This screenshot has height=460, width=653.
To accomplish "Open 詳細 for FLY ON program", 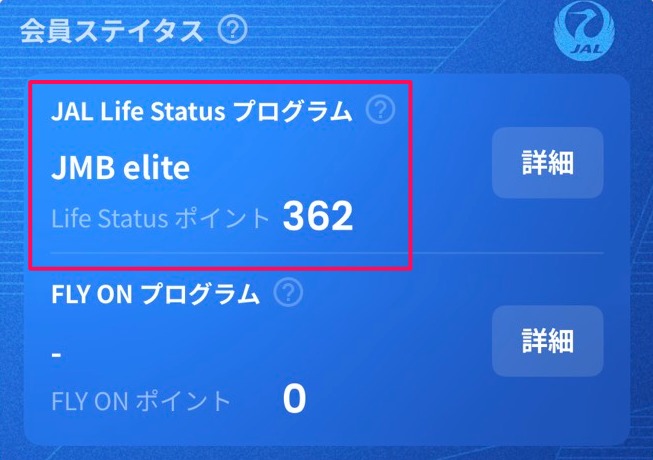I will [547, 341].
